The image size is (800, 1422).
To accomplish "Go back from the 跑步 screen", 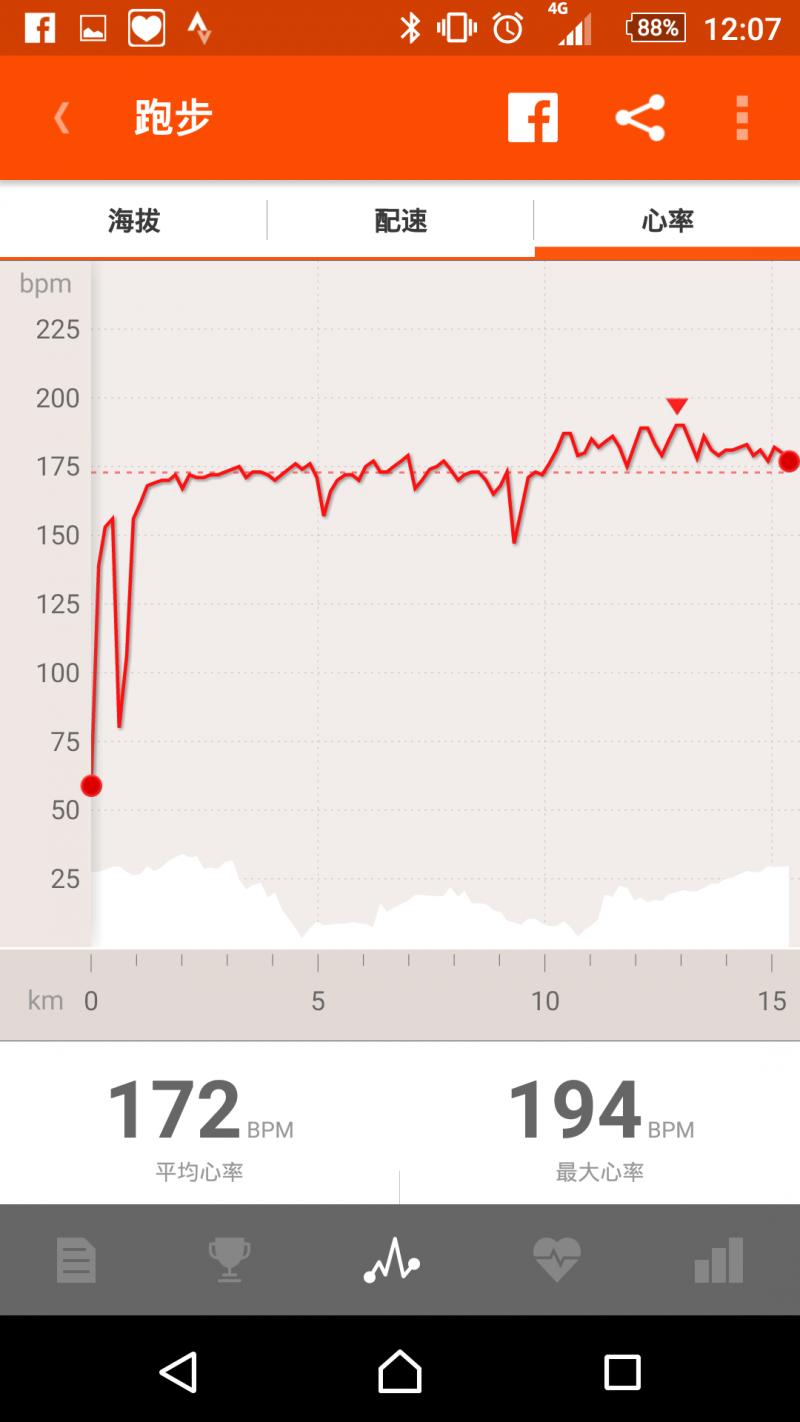I will [x=62, y=118].
